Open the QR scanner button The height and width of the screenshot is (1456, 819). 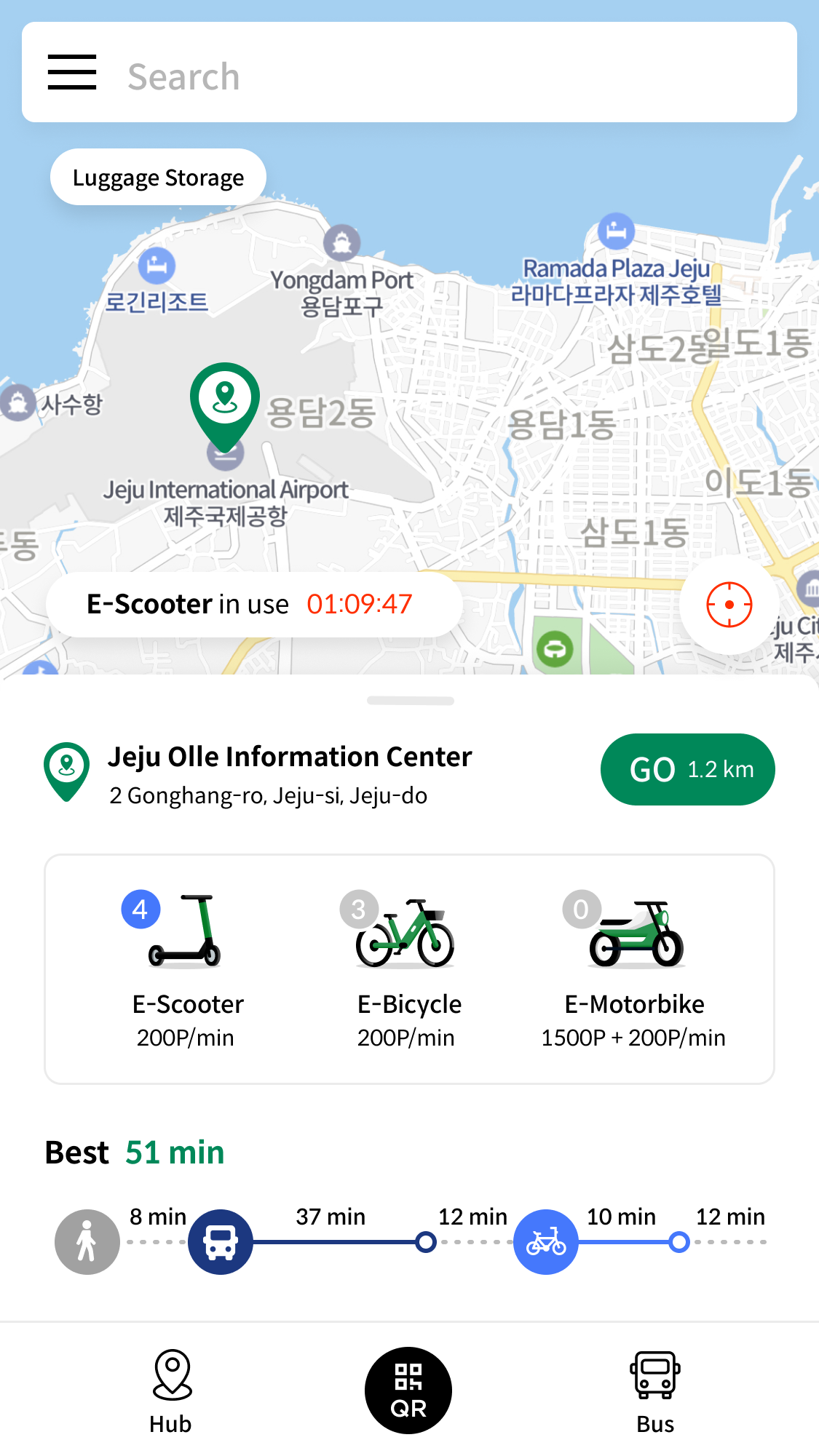tap(408, 1391)
